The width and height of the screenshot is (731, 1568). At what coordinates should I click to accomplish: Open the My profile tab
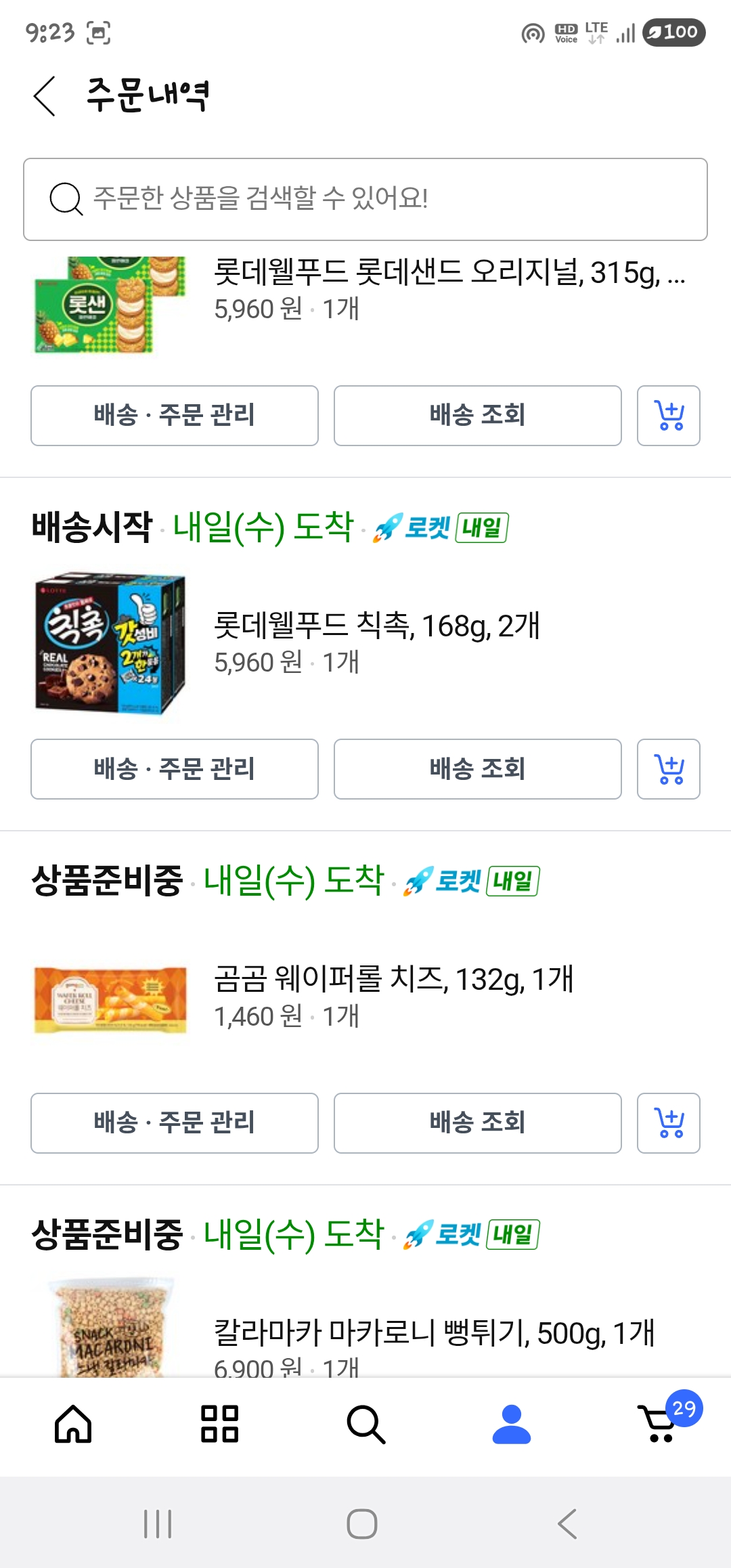(x=512, y=1424)
